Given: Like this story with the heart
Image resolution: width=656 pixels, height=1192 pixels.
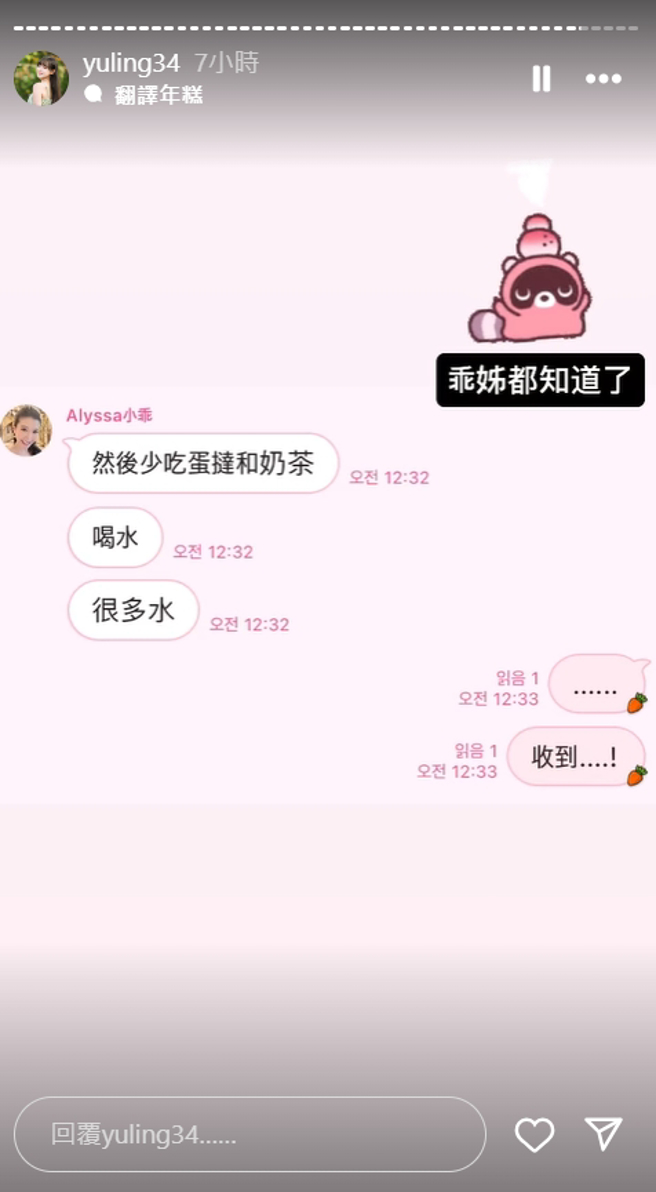Looking at the screenshot, I should point(534,1134).
